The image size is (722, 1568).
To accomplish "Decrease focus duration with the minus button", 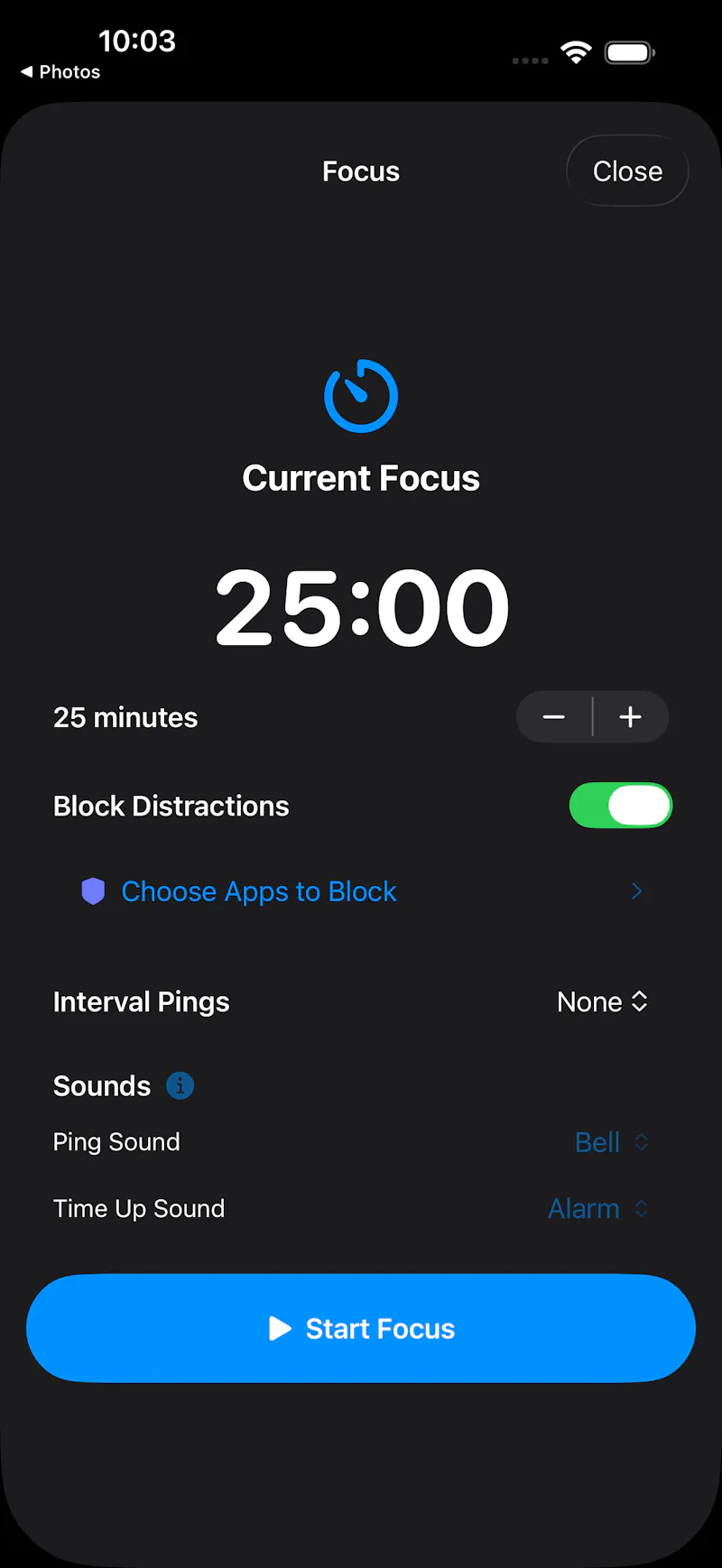I will pos(554,717).
